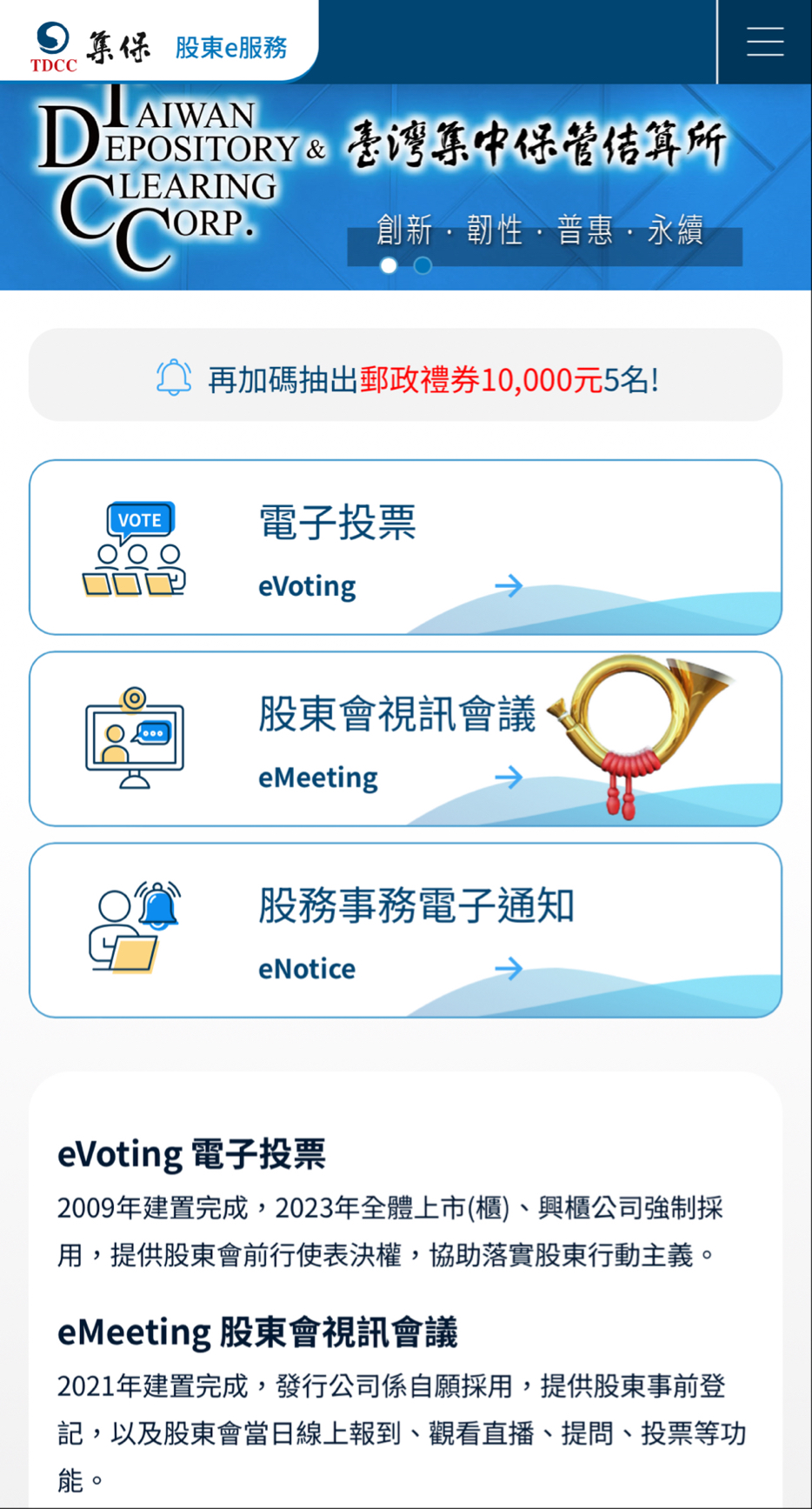
Task: Click the 股東e服務 header label
Action: (230, 50)
